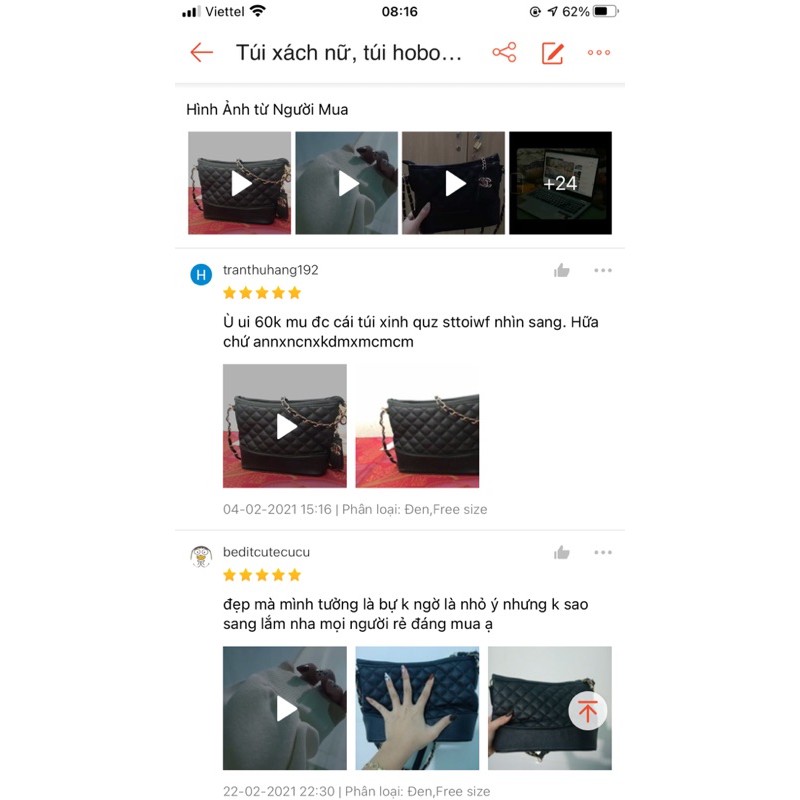Open the top bar three-dots menu
Image resolution: width=800 pixels, height=800 pixels.
click(x=599, y=53)
